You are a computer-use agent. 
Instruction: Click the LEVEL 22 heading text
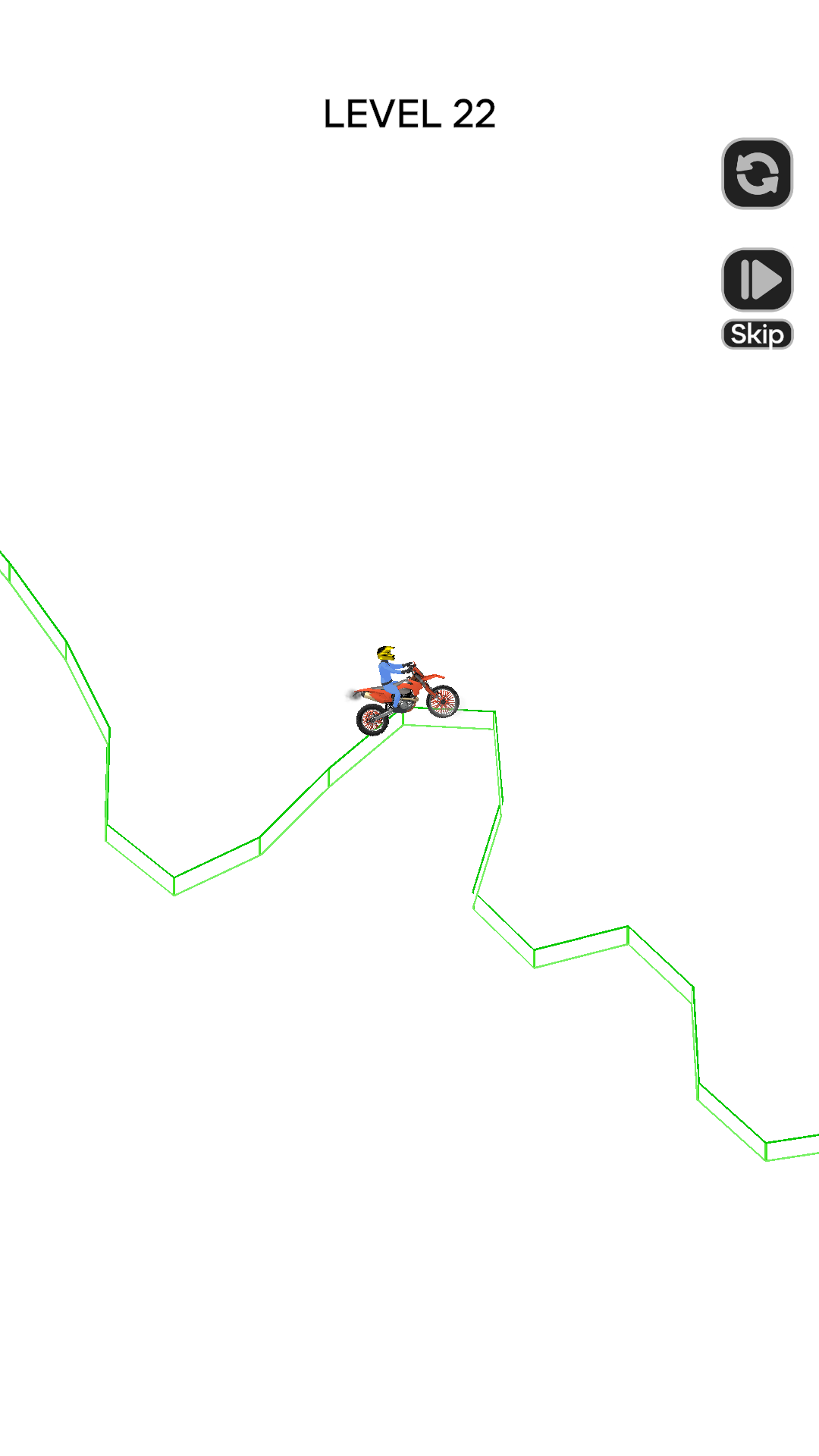coord(409,112)
